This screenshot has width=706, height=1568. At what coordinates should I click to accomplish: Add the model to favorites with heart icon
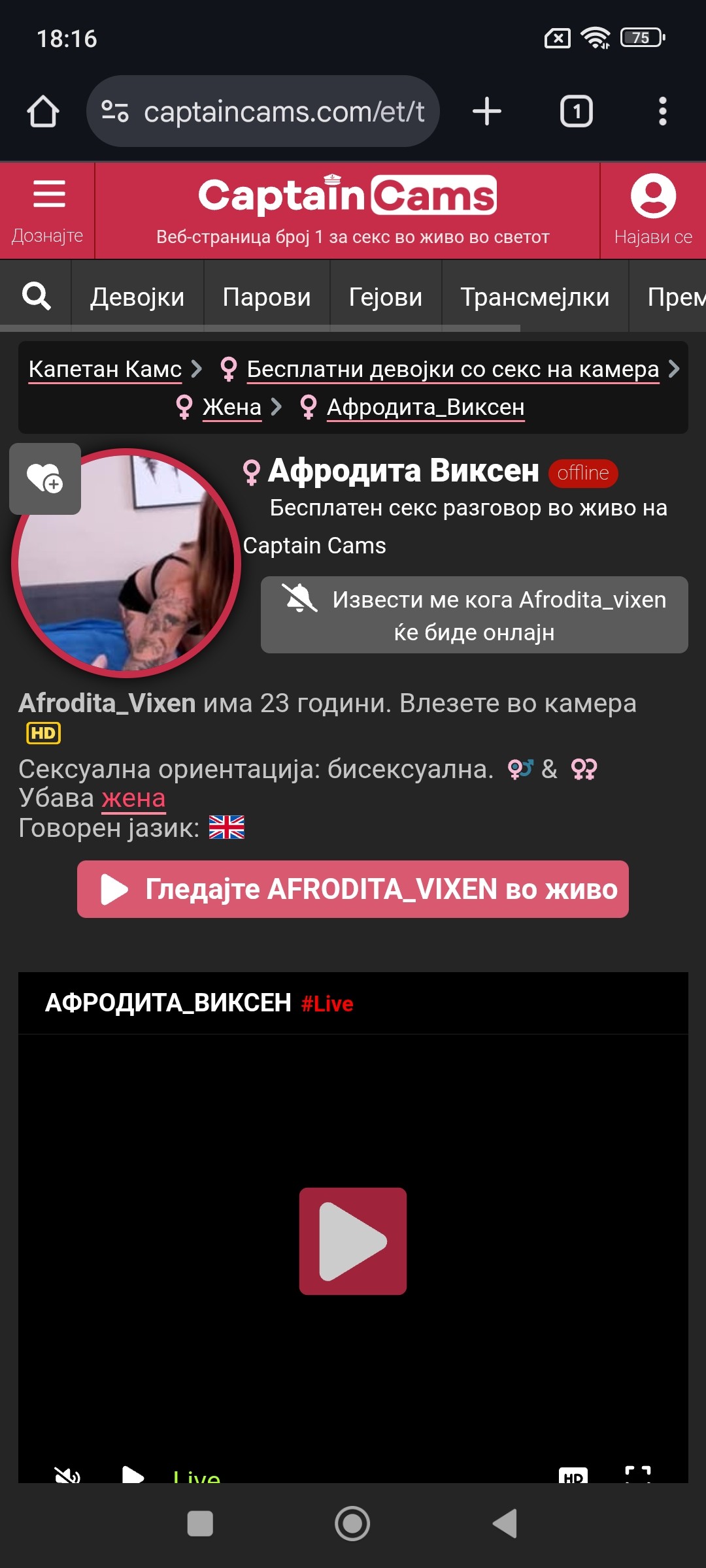pyautogui.click(x=44, y=478)
